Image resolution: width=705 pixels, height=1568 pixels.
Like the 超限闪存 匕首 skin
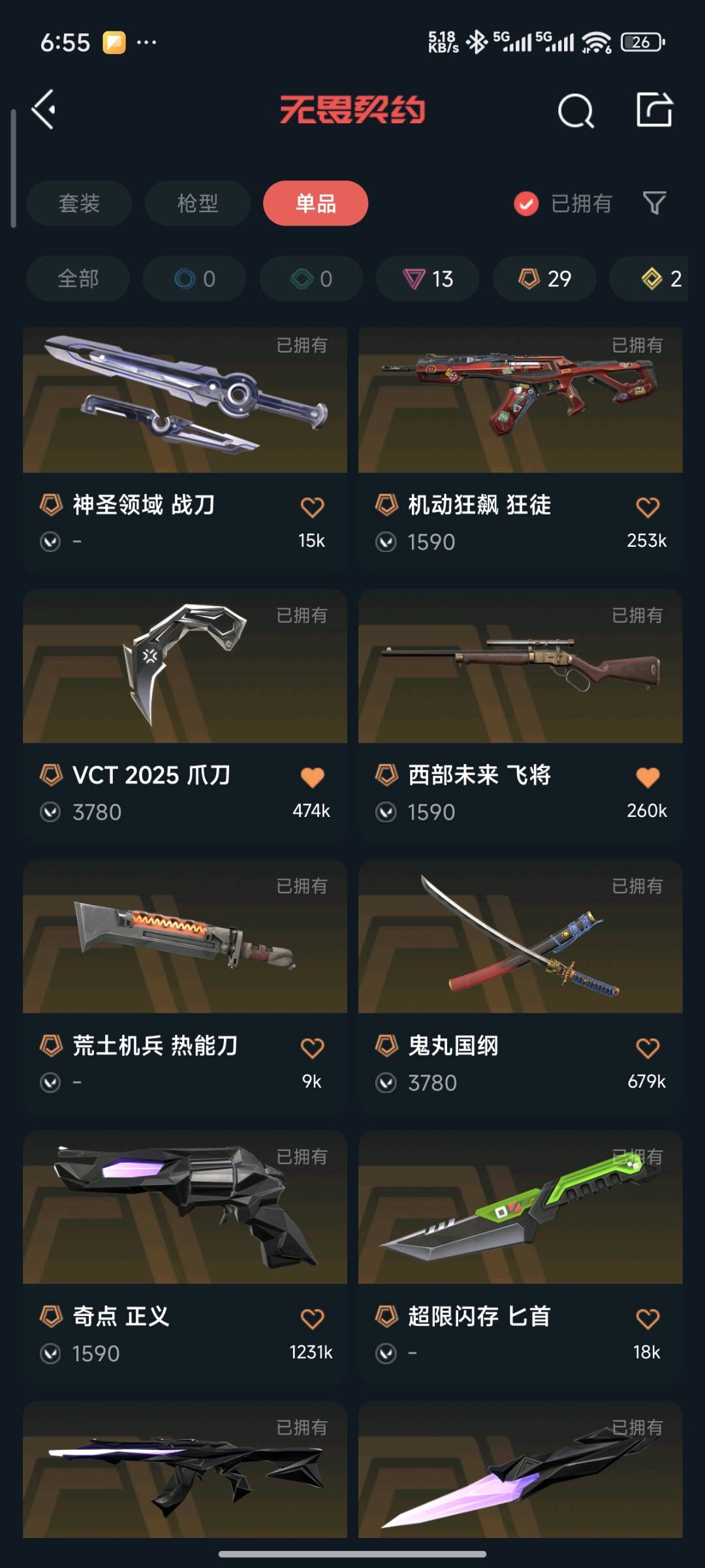coord(648,1319)
